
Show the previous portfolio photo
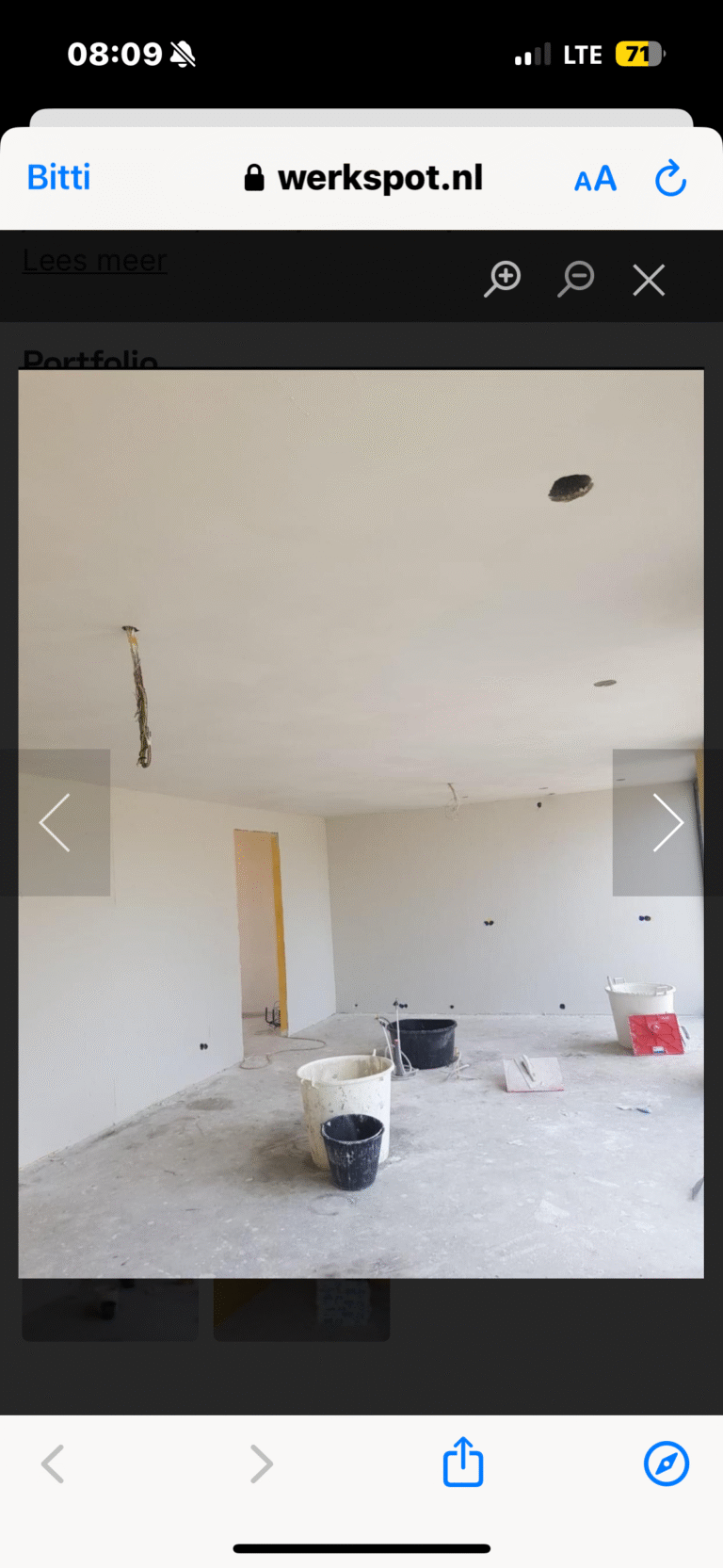pyautogui.click(x=56, y=822)
